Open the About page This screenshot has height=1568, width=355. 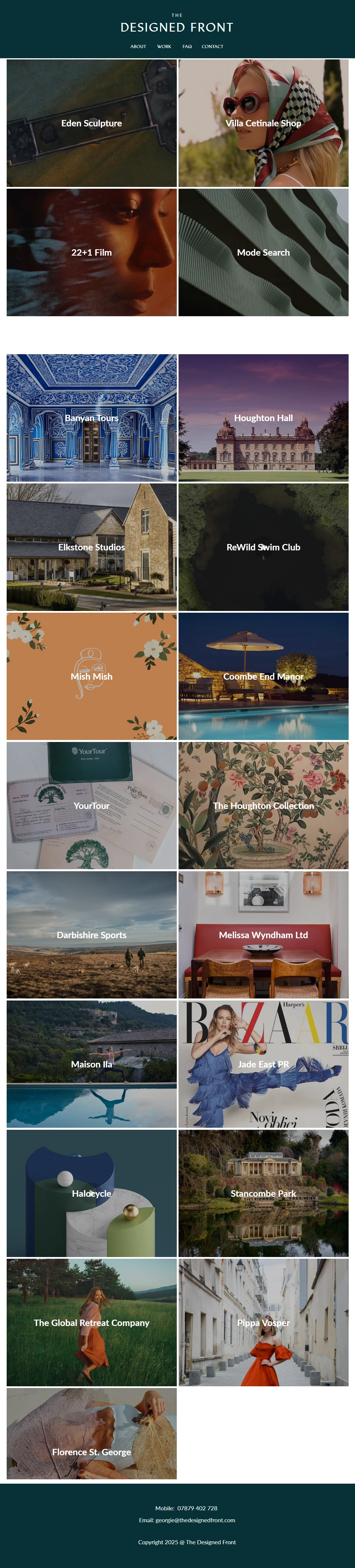138,46
